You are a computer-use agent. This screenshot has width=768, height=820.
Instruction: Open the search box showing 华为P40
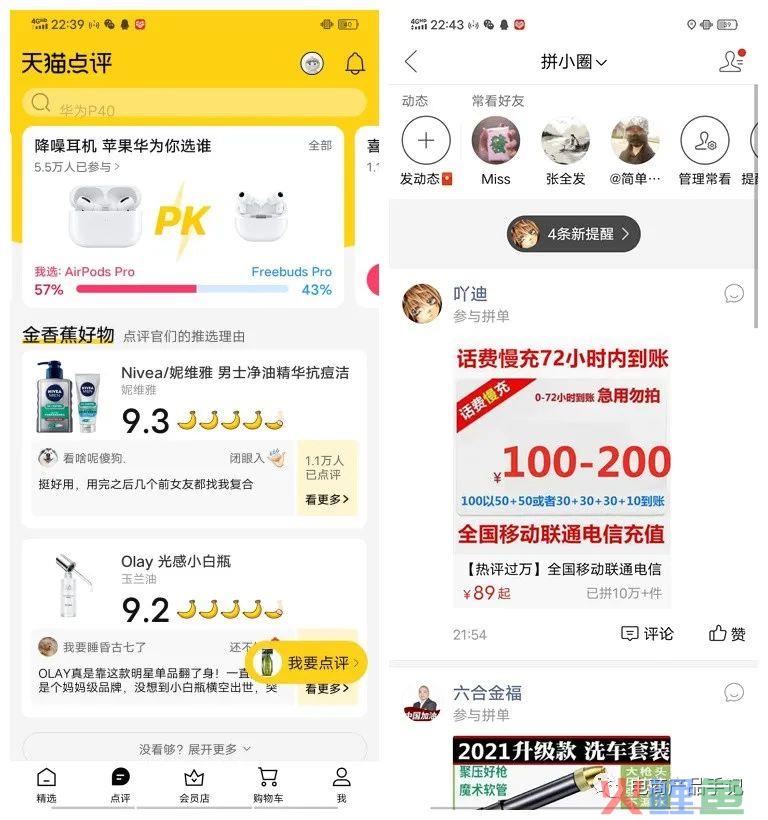click(195, 102)
